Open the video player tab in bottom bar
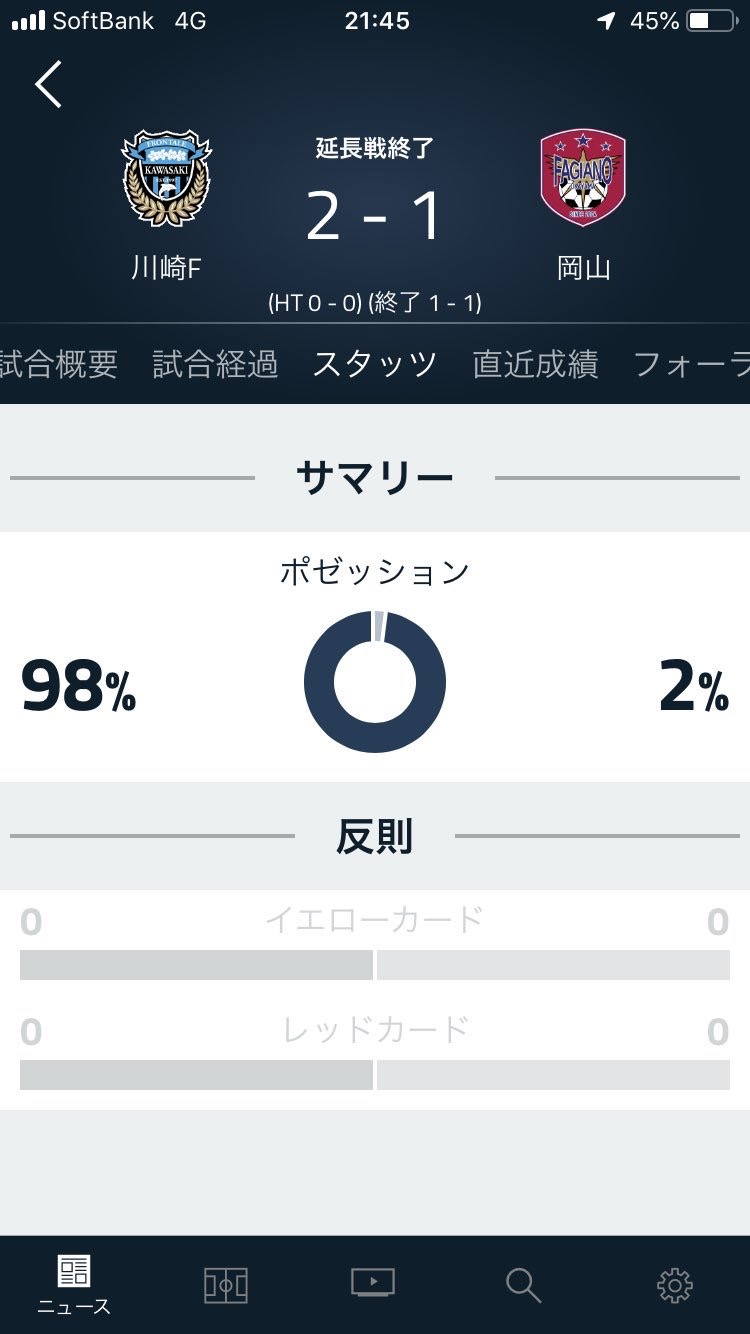 coord(373,1282)
